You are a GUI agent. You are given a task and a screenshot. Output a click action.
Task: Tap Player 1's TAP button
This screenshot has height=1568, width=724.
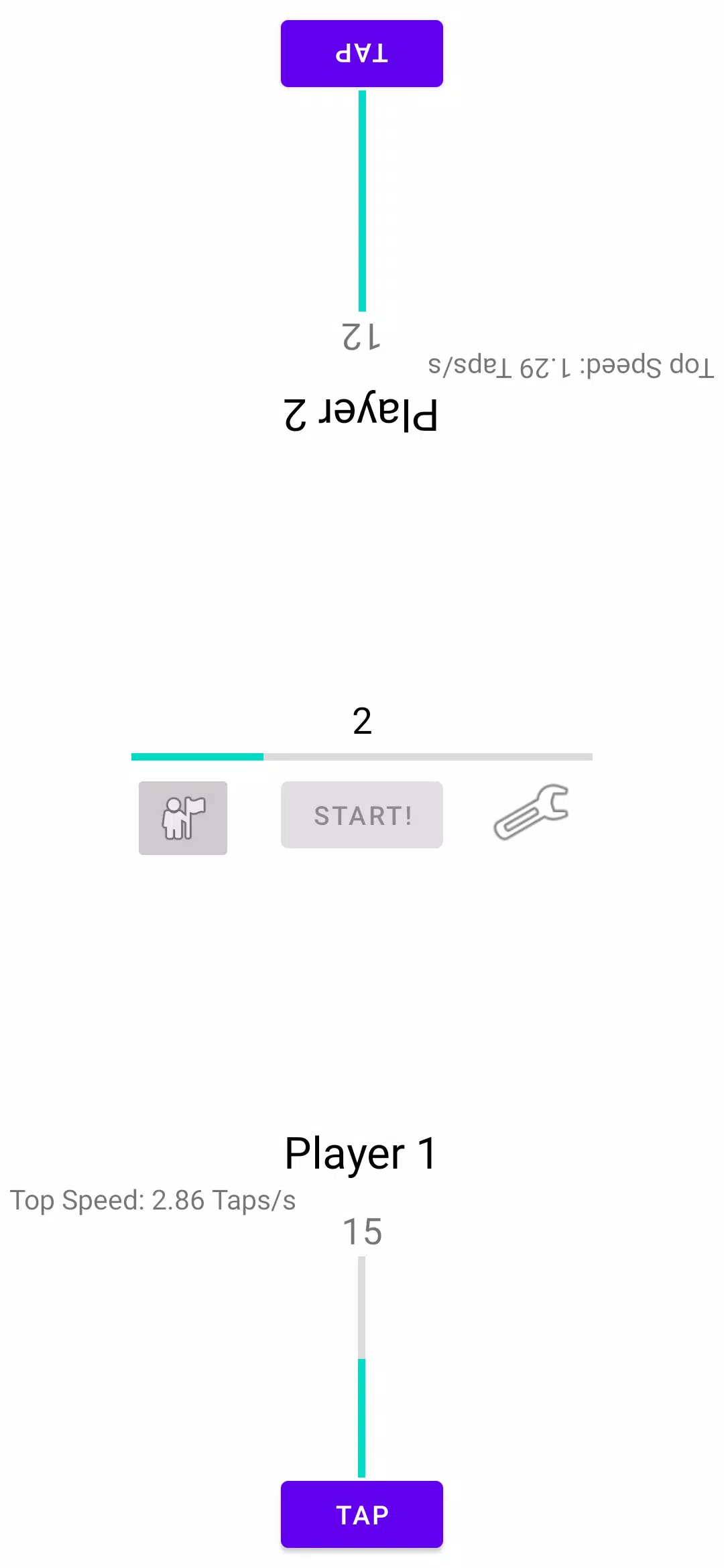point(361,1514)
